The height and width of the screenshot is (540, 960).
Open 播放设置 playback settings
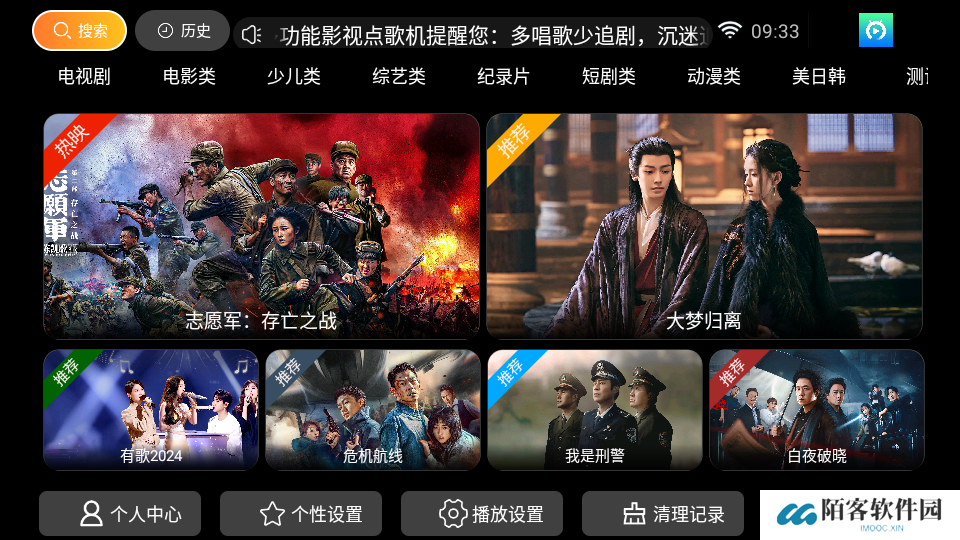coord(482,514)
